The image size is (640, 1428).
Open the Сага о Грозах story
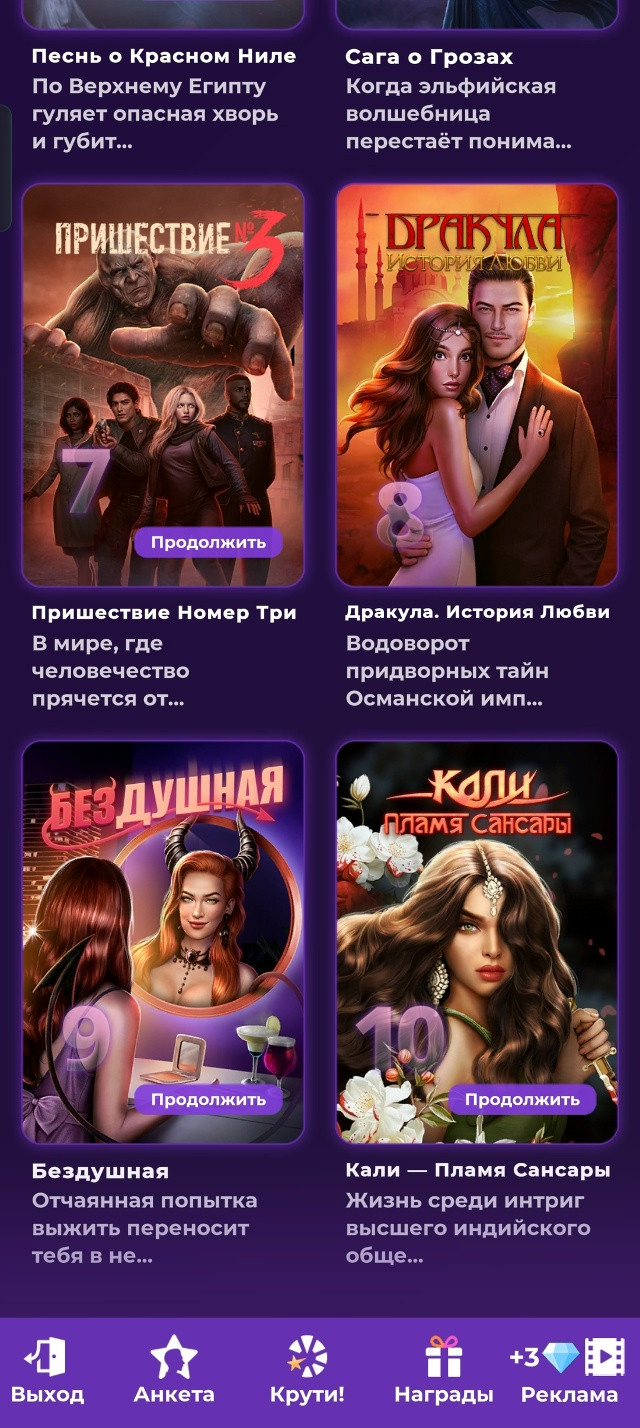[429, 56]
